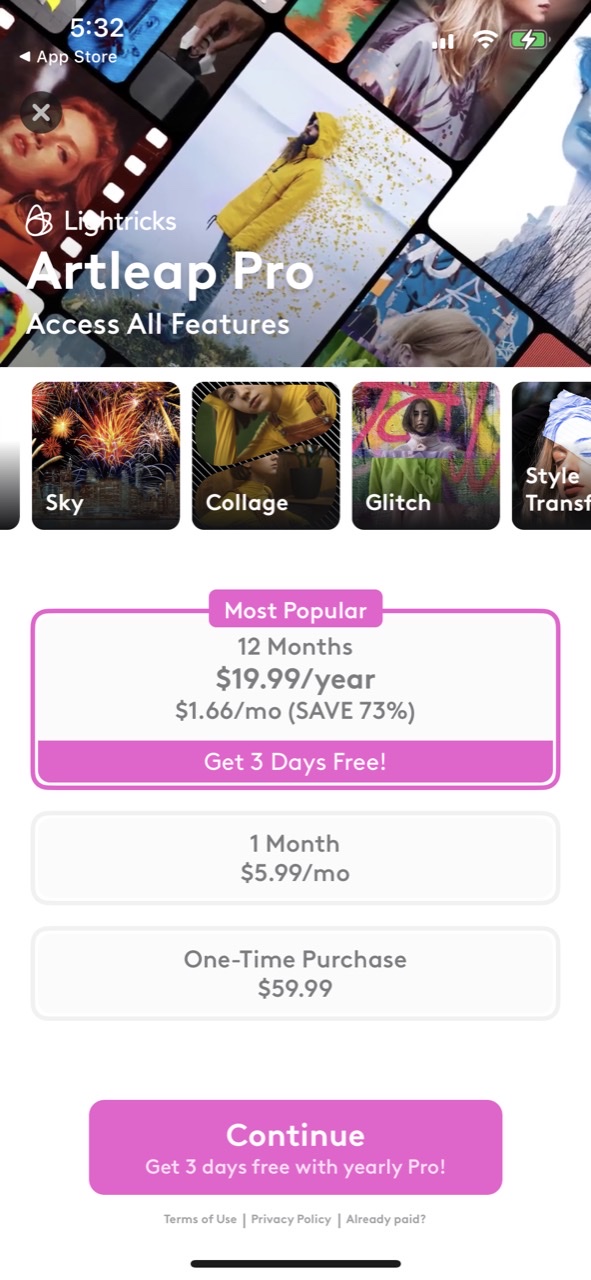Image resolution: width=591 pixels, height=1280 pixels.
Task: Select the 12 Months yearly plan
Action: (x=295, y=698)
